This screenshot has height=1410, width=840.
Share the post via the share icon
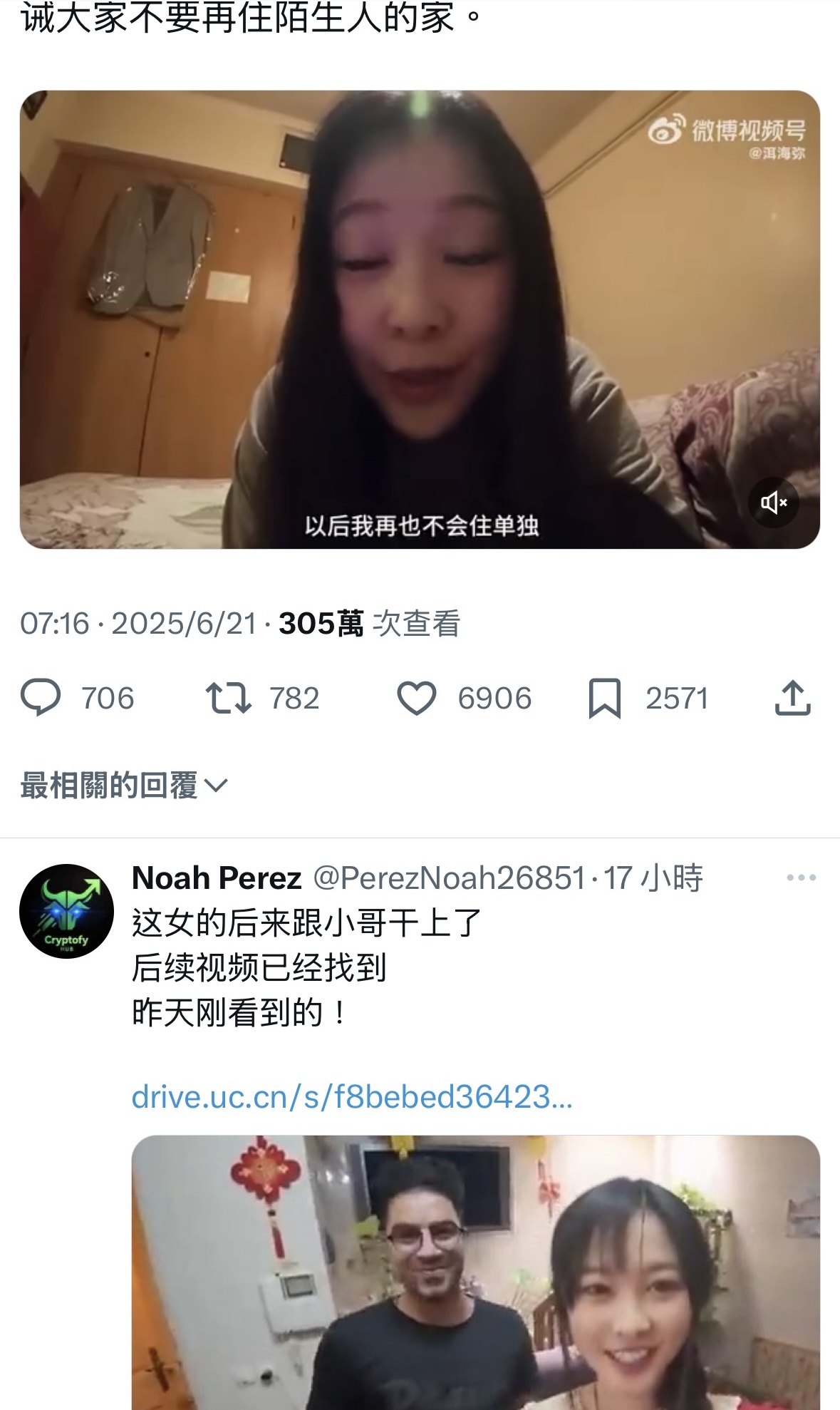point(793,697)
